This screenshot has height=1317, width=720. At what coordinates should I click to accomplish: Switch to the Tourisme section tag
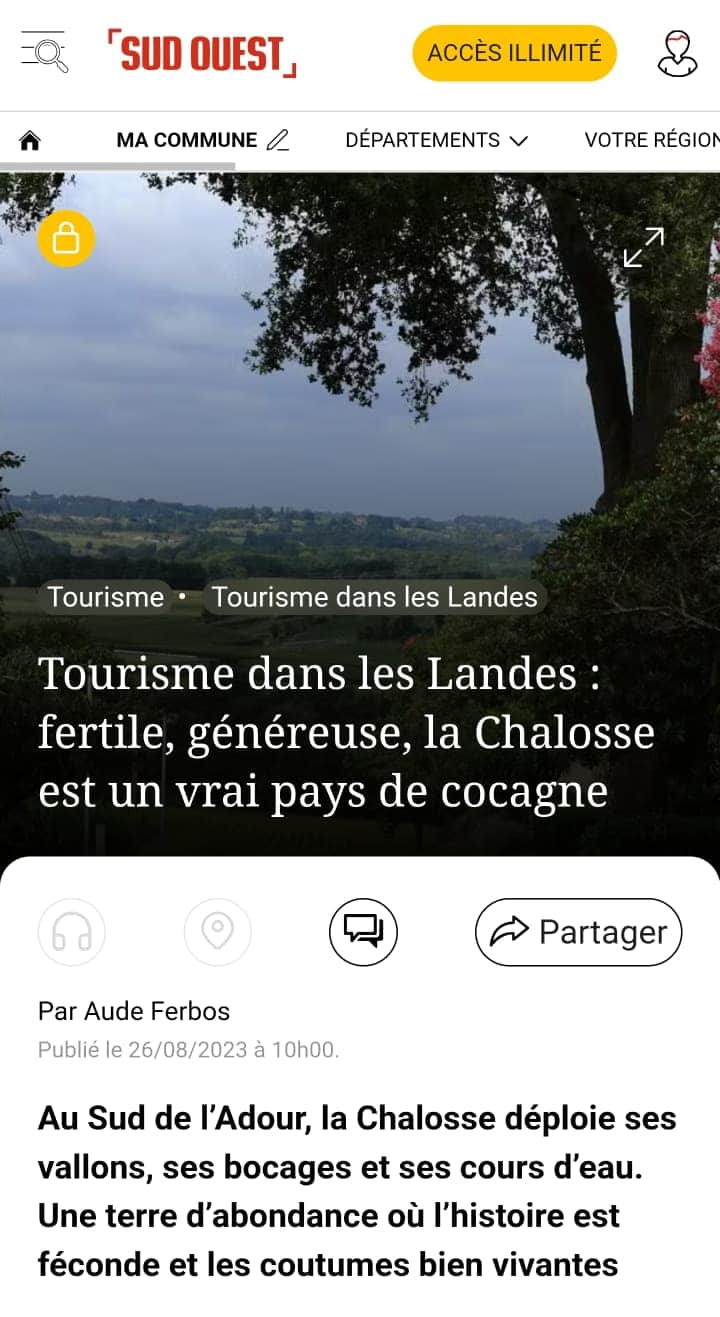[x=105, y=597]
